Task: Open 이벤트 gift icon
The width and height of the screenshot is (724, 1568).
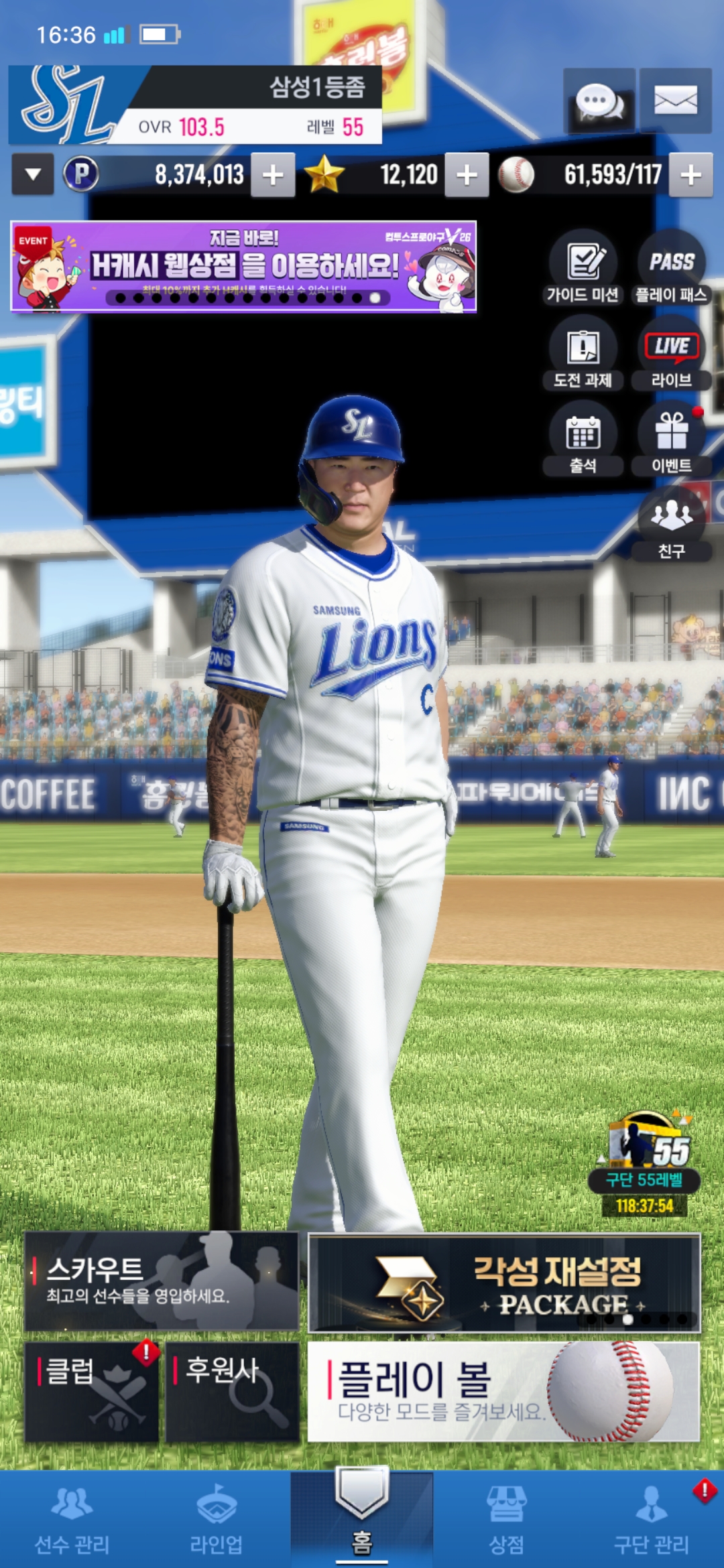Action: pos(672,439)
